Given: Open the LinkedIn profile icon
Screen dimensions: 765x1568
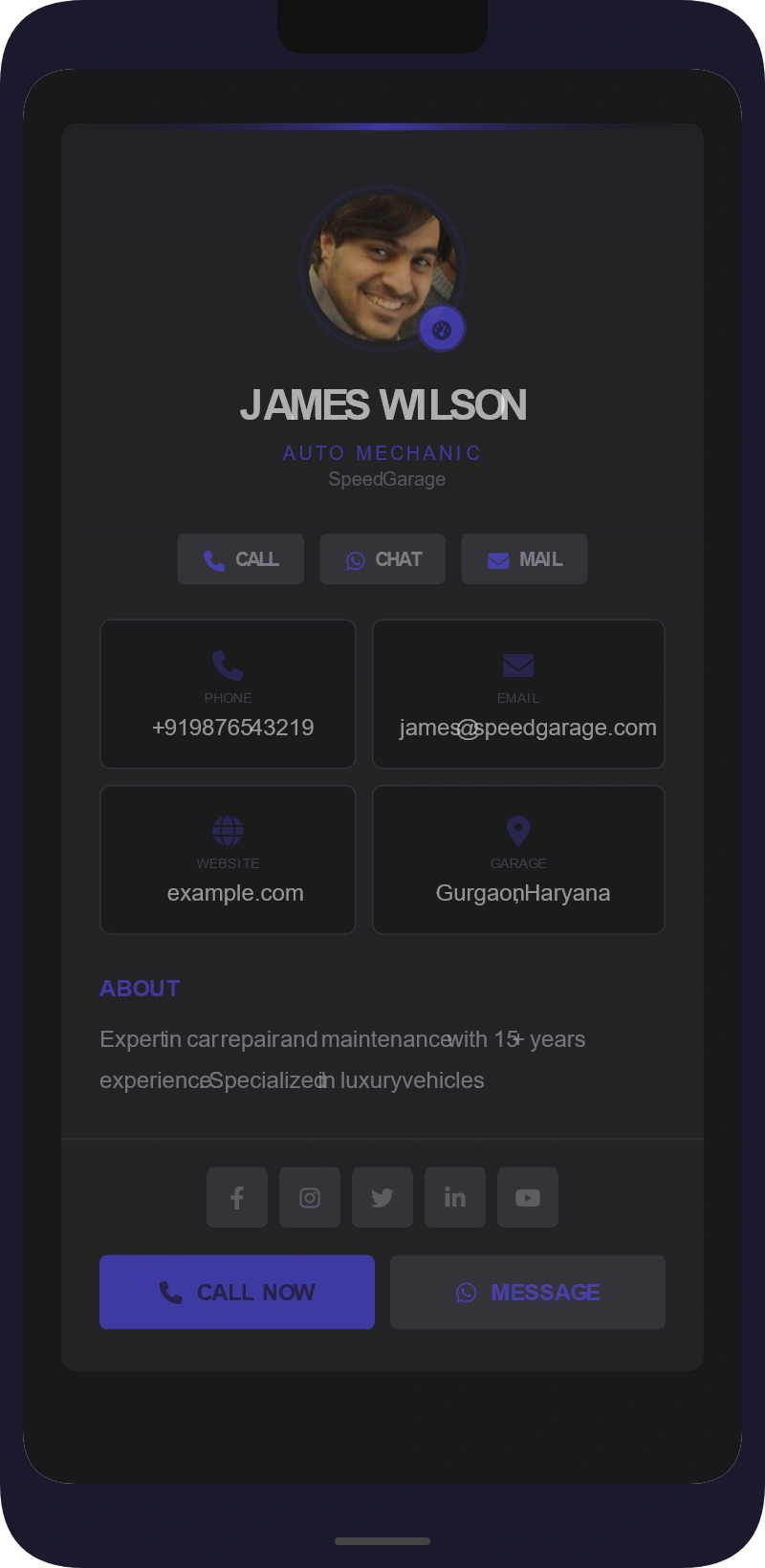Looking at the screenshot, I should [x=455, y=1197].
